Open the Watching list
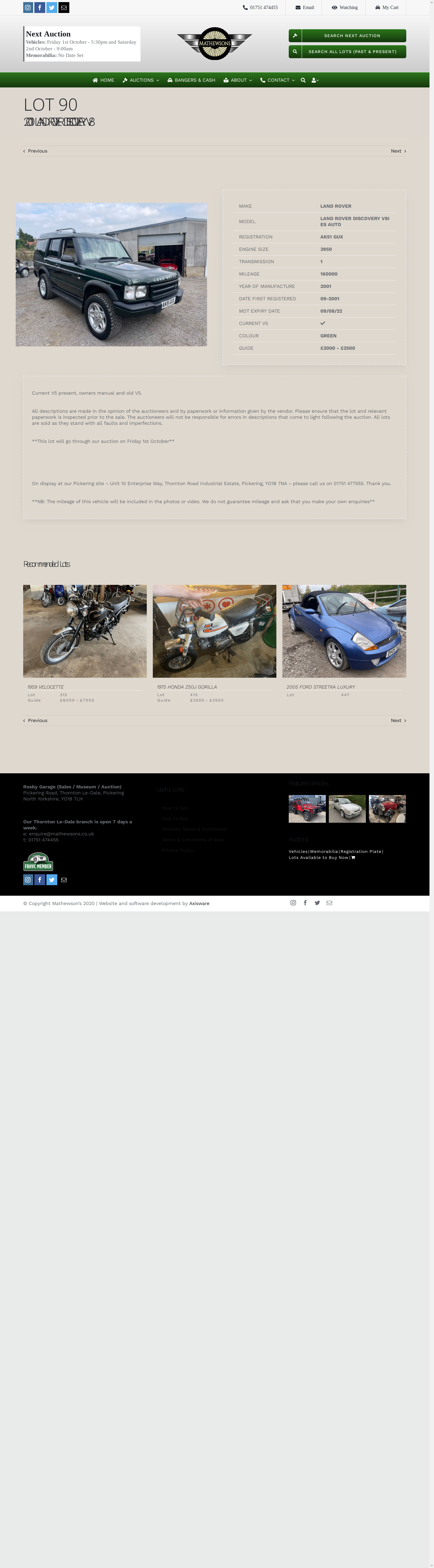The width and height of the screenshot is (434, 1568). point(344,7)
